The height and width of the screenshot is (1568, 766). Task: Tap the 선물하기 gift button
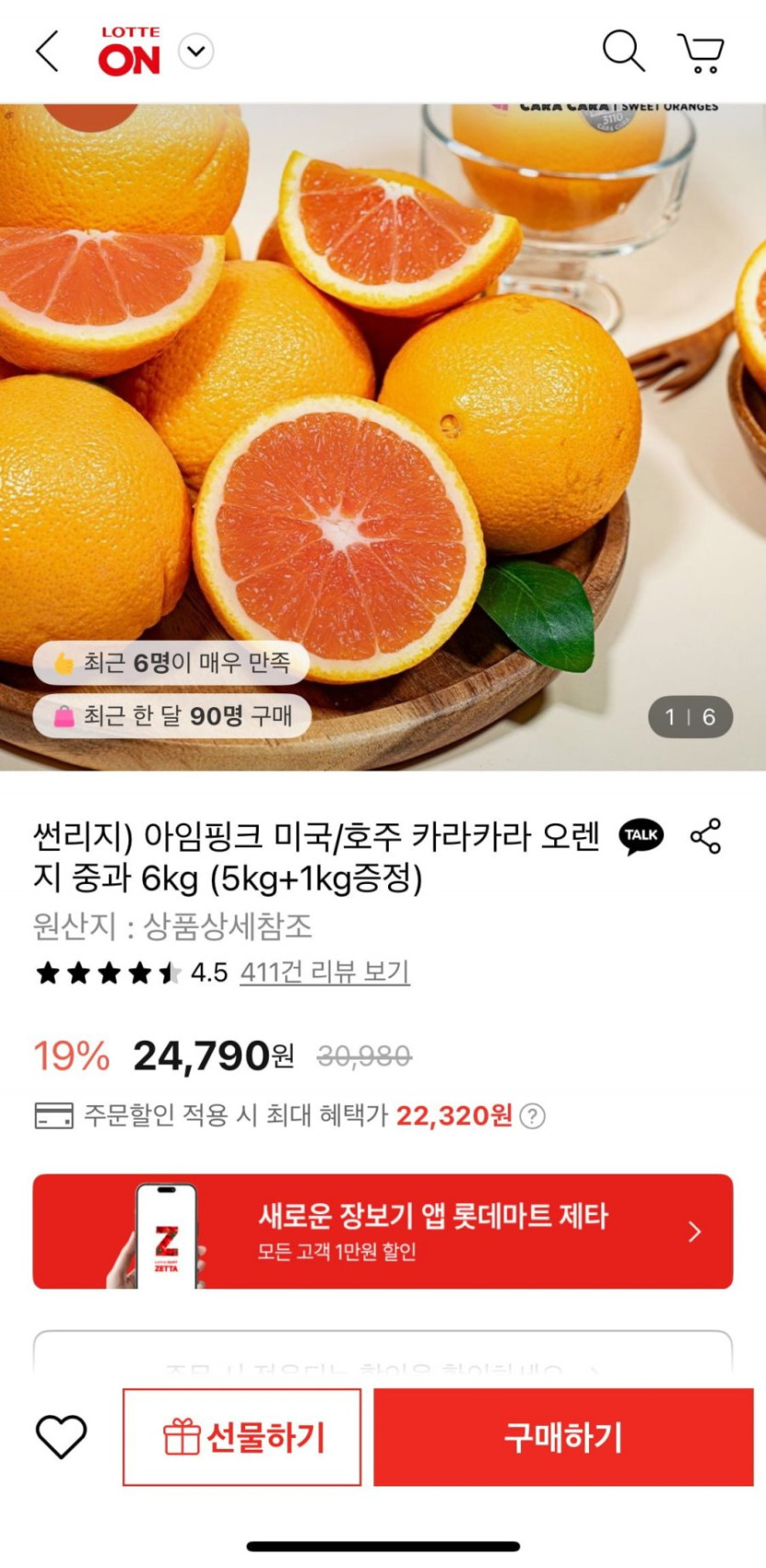tap(242, 1437)
